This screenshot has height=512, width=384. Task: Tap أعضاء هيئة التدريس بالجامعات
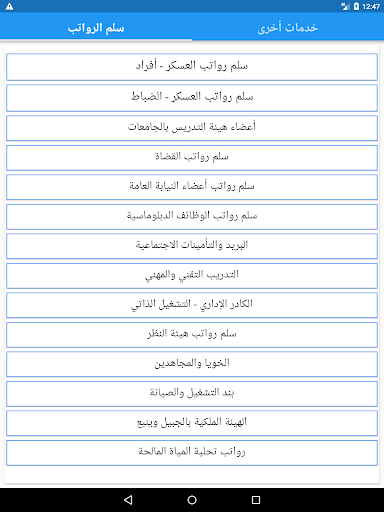[192, 128]
